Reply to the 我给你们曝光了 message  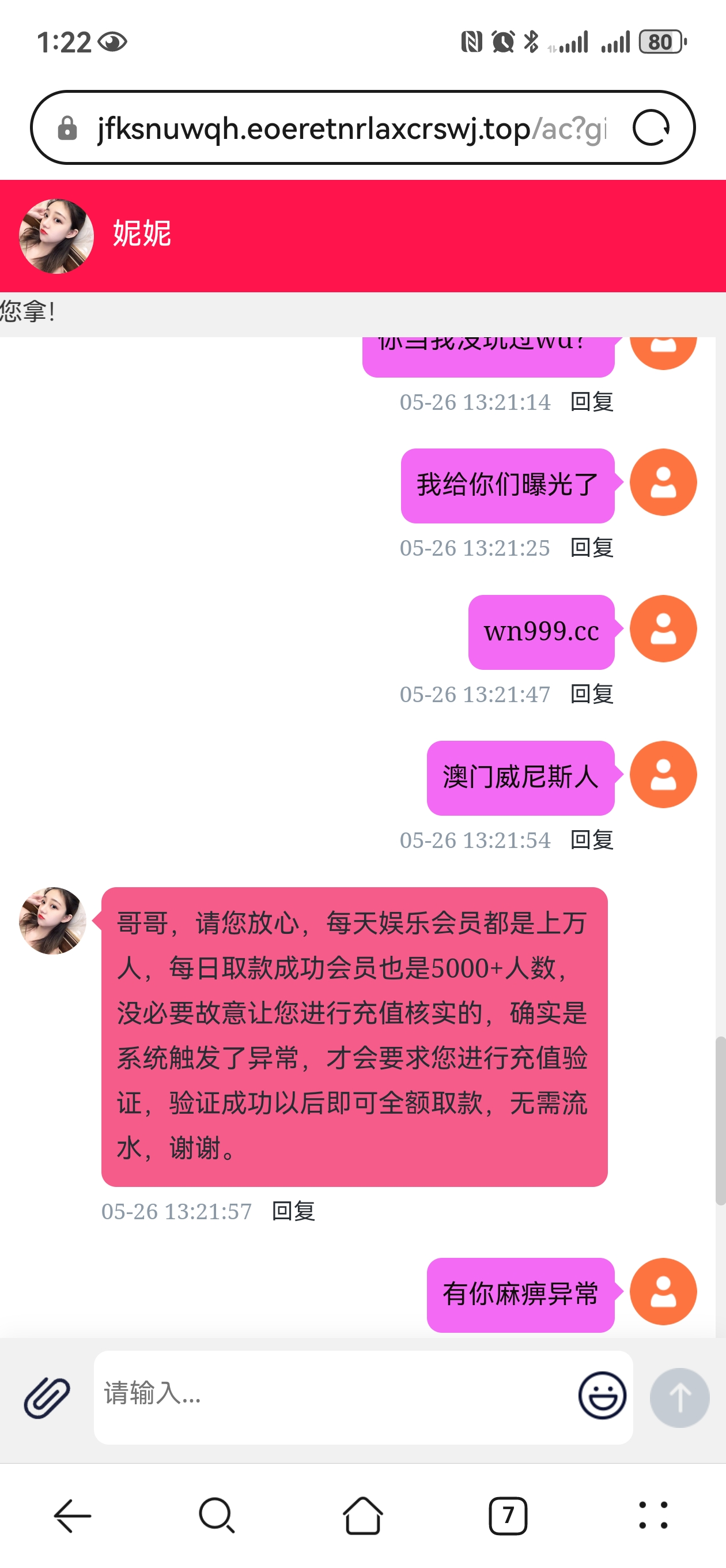pos(592,548)
